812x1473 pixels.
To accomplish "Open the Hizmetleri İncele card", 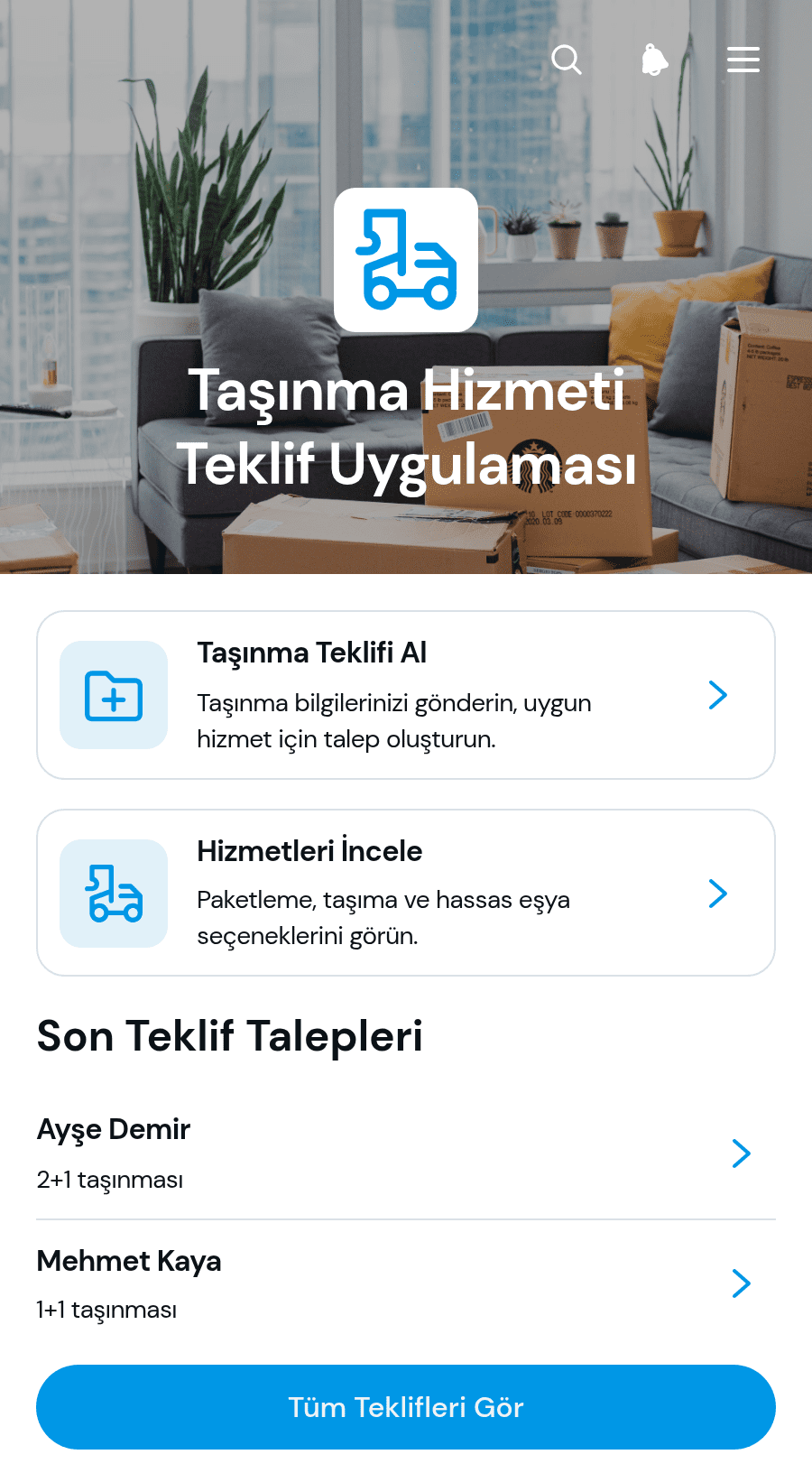I will coord(406,893).
